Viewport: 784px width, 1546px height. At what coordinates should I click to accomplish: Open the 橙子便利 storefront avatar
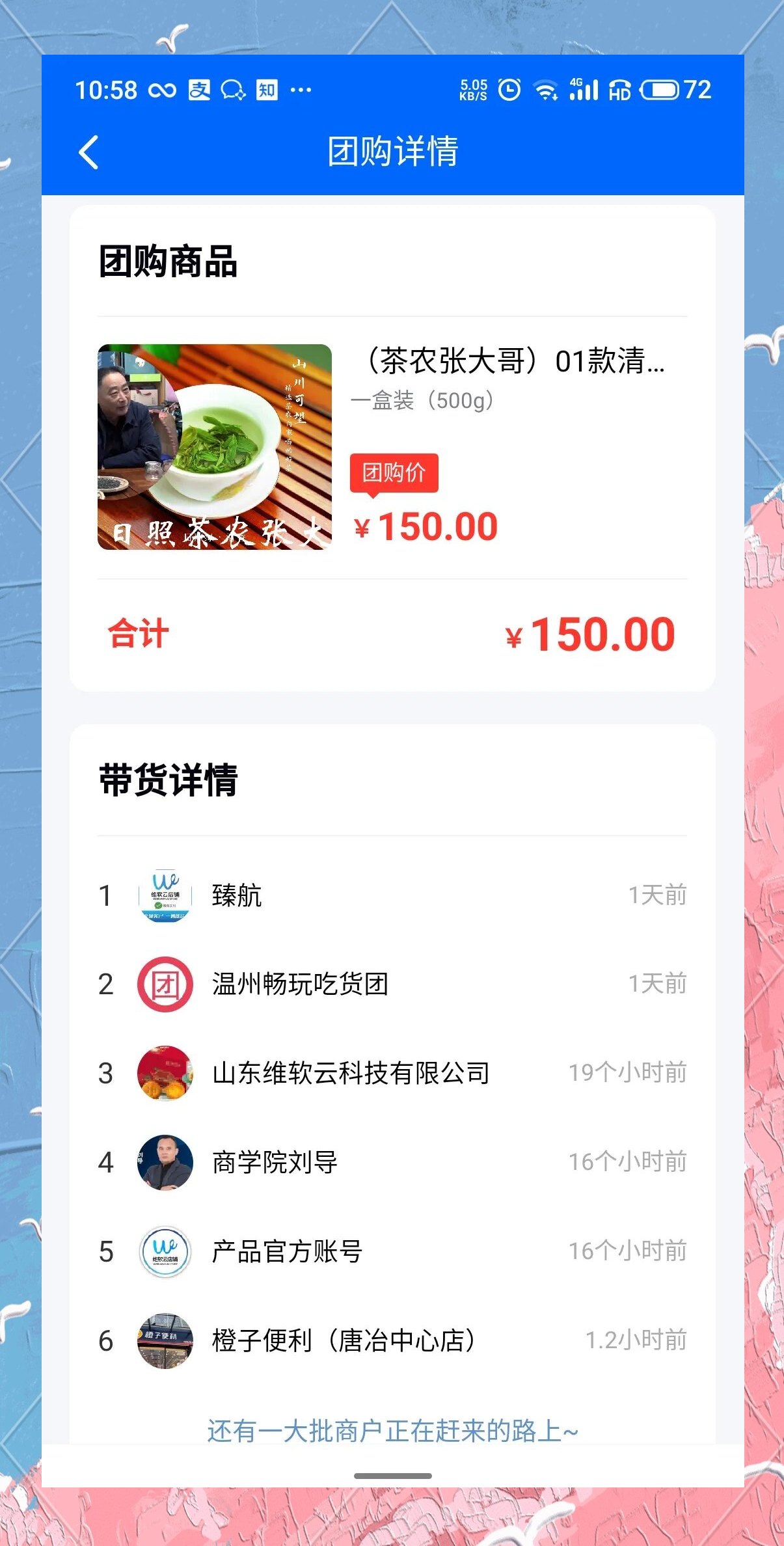pos(165,1340)
